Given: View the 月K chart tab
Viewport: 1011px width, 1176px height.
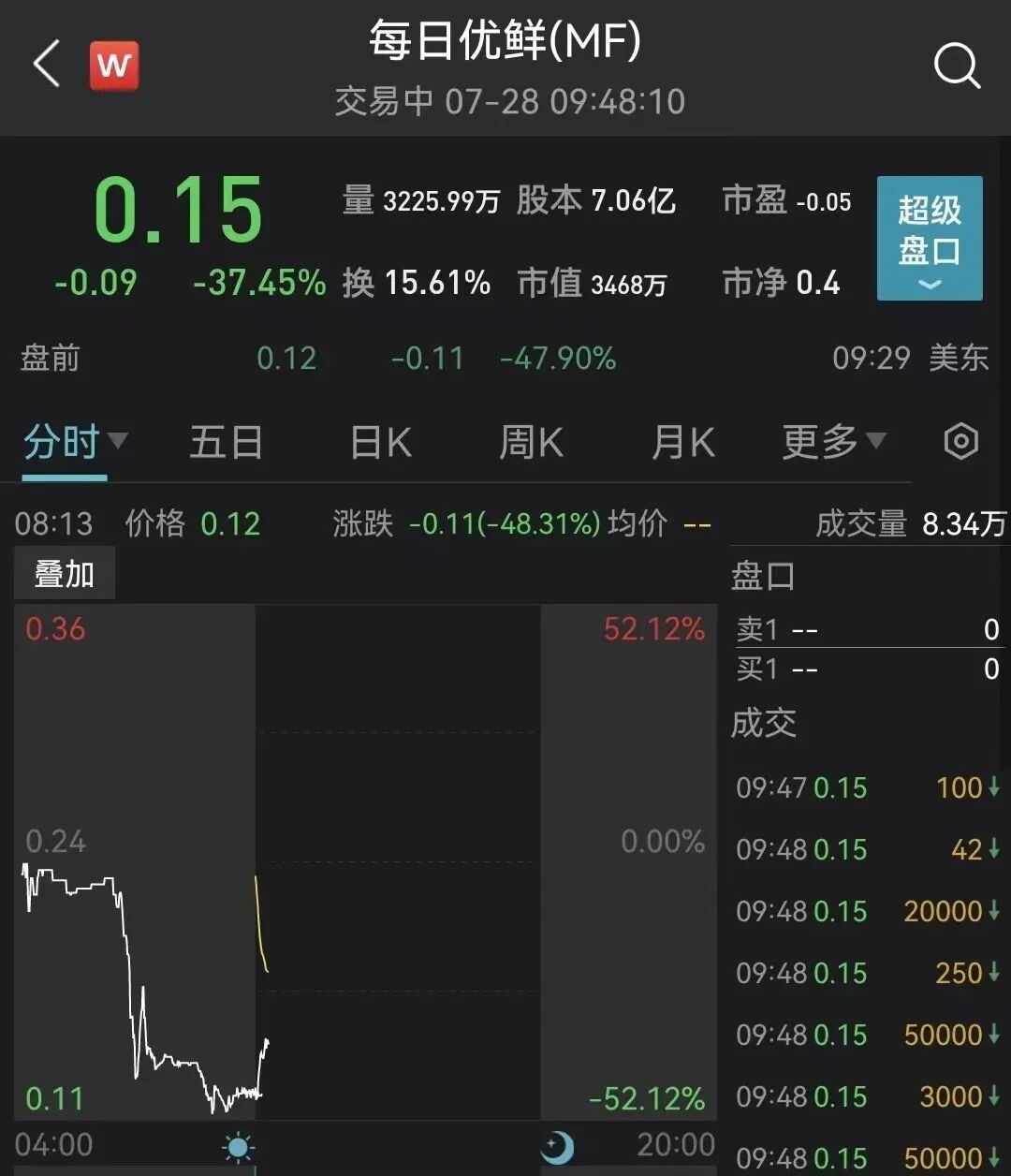Looking at the screenshot, I should click(x=682, y=442).
